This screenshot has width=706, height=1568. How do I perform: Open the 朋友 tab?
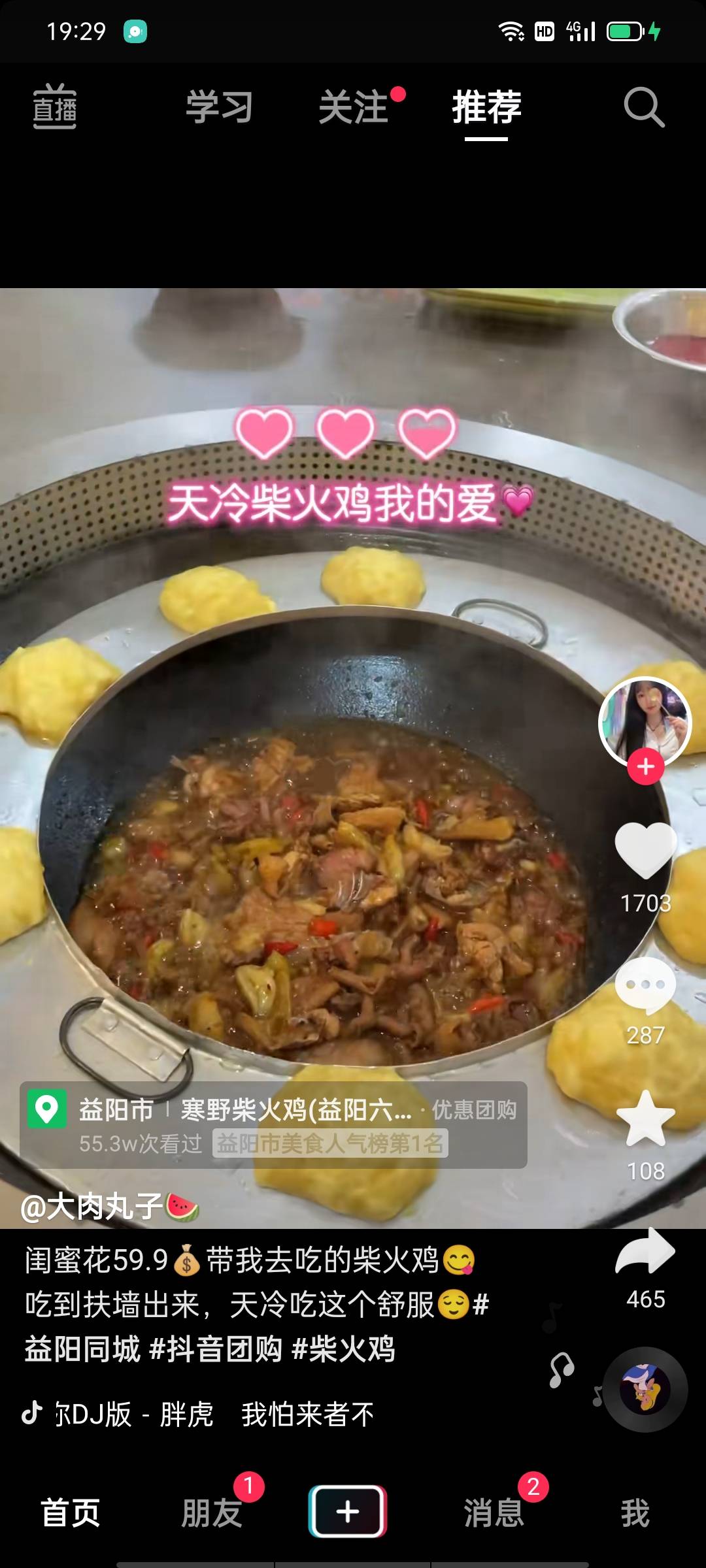coord(212,1513)
